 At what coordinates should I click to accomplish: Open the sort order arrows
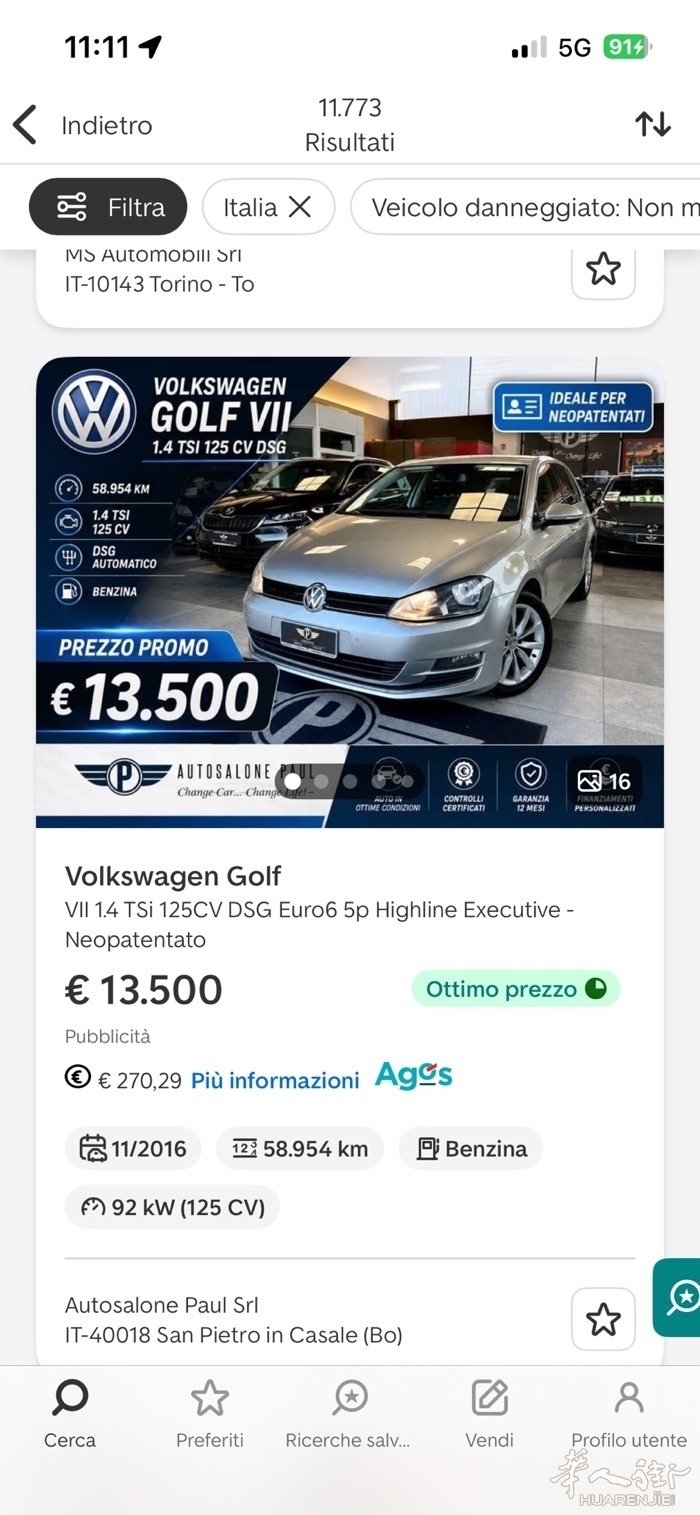(x=653, y=124)
